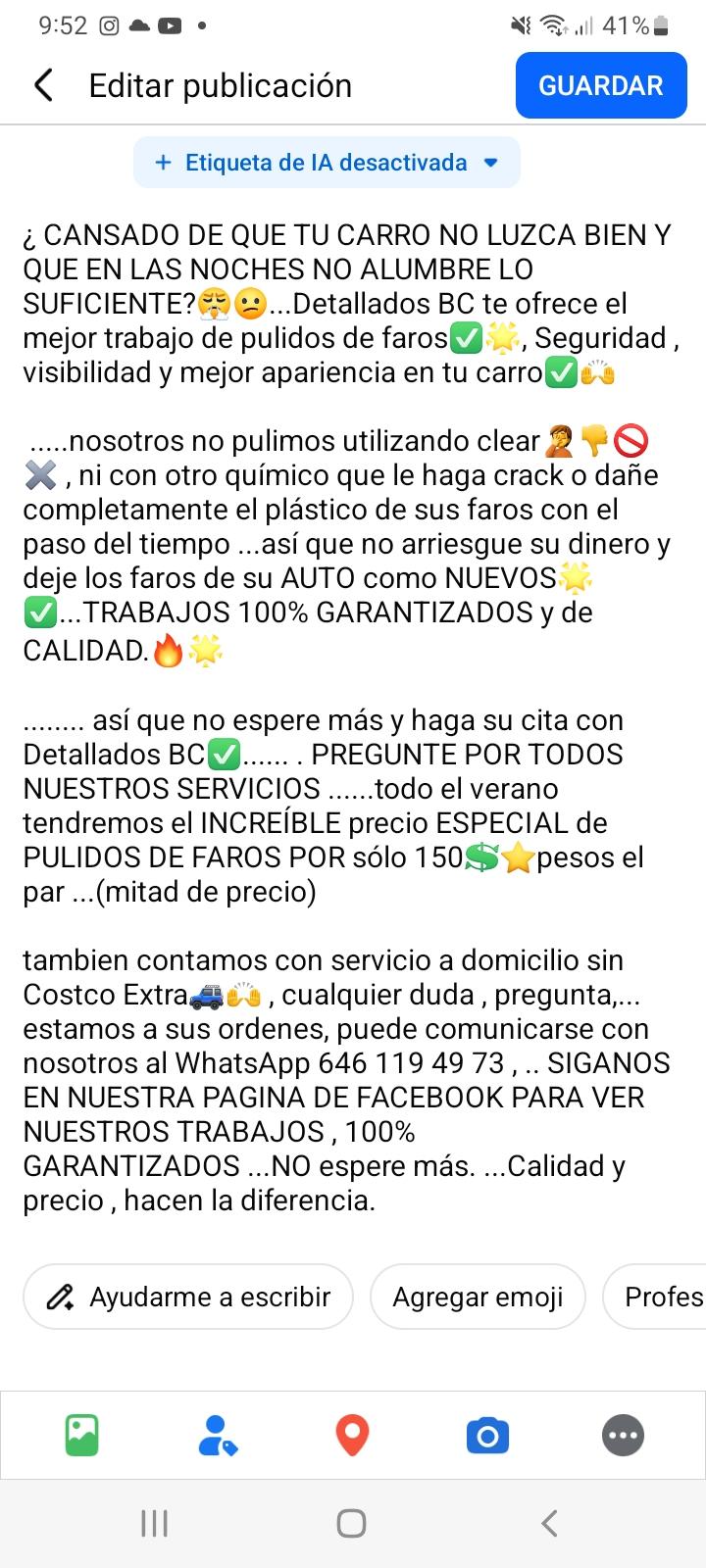Tag people with the blue person icon
This screenshot has height=1568, width=706.
click(x=218, y=1436)
